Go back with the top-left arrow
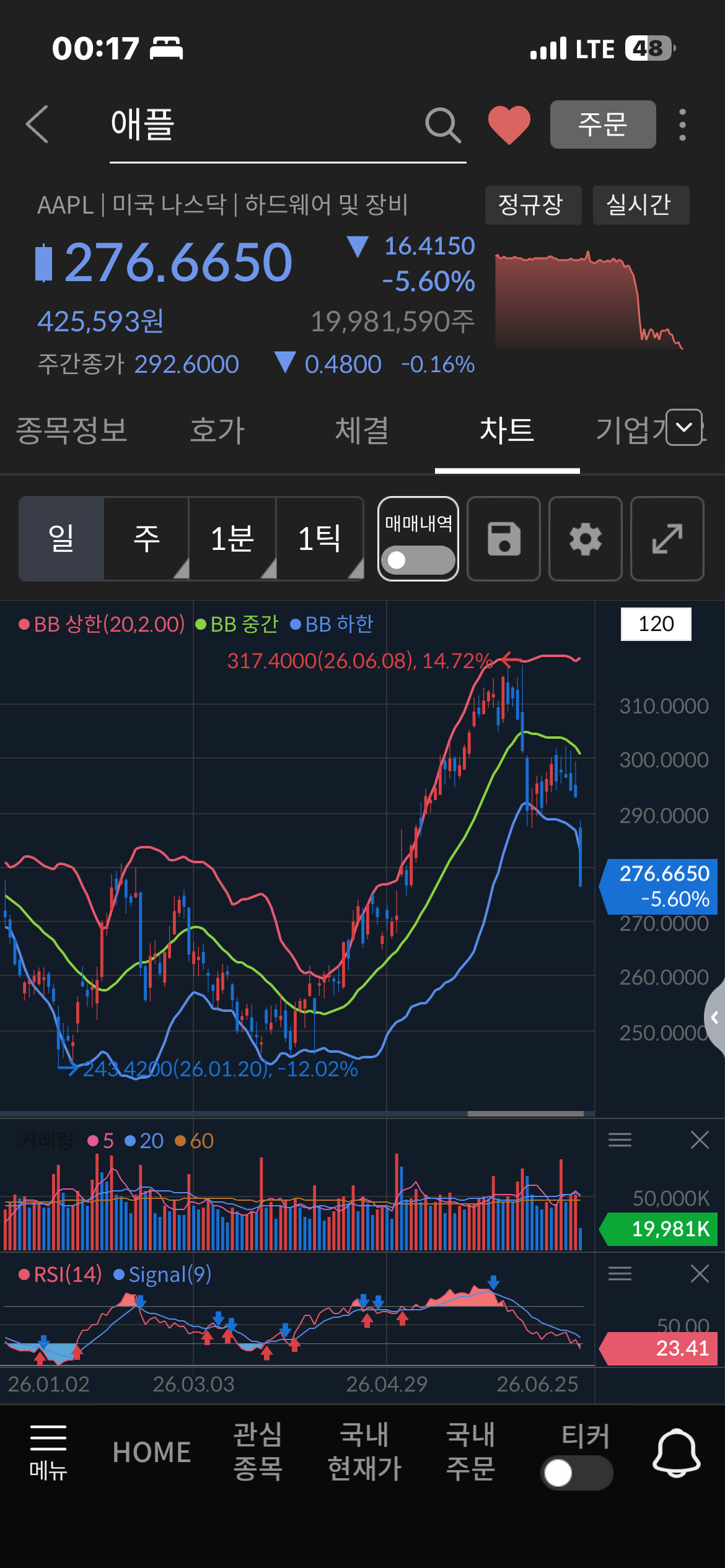This screenshot has width=725, height=1568. click(x=37, y=124)
